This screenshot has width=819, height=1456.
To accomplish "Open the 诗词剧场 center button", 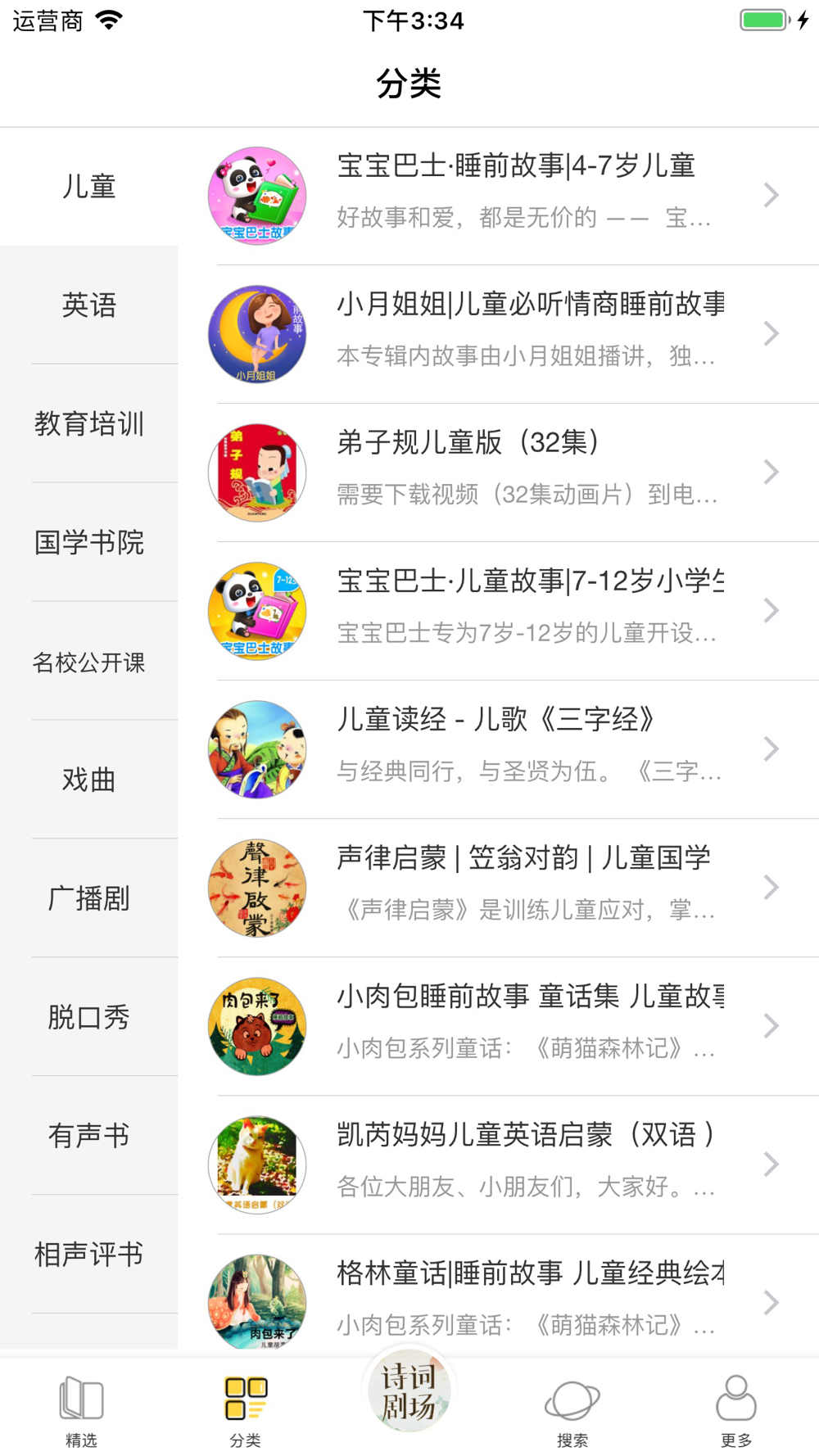I will coord(409,1390).
